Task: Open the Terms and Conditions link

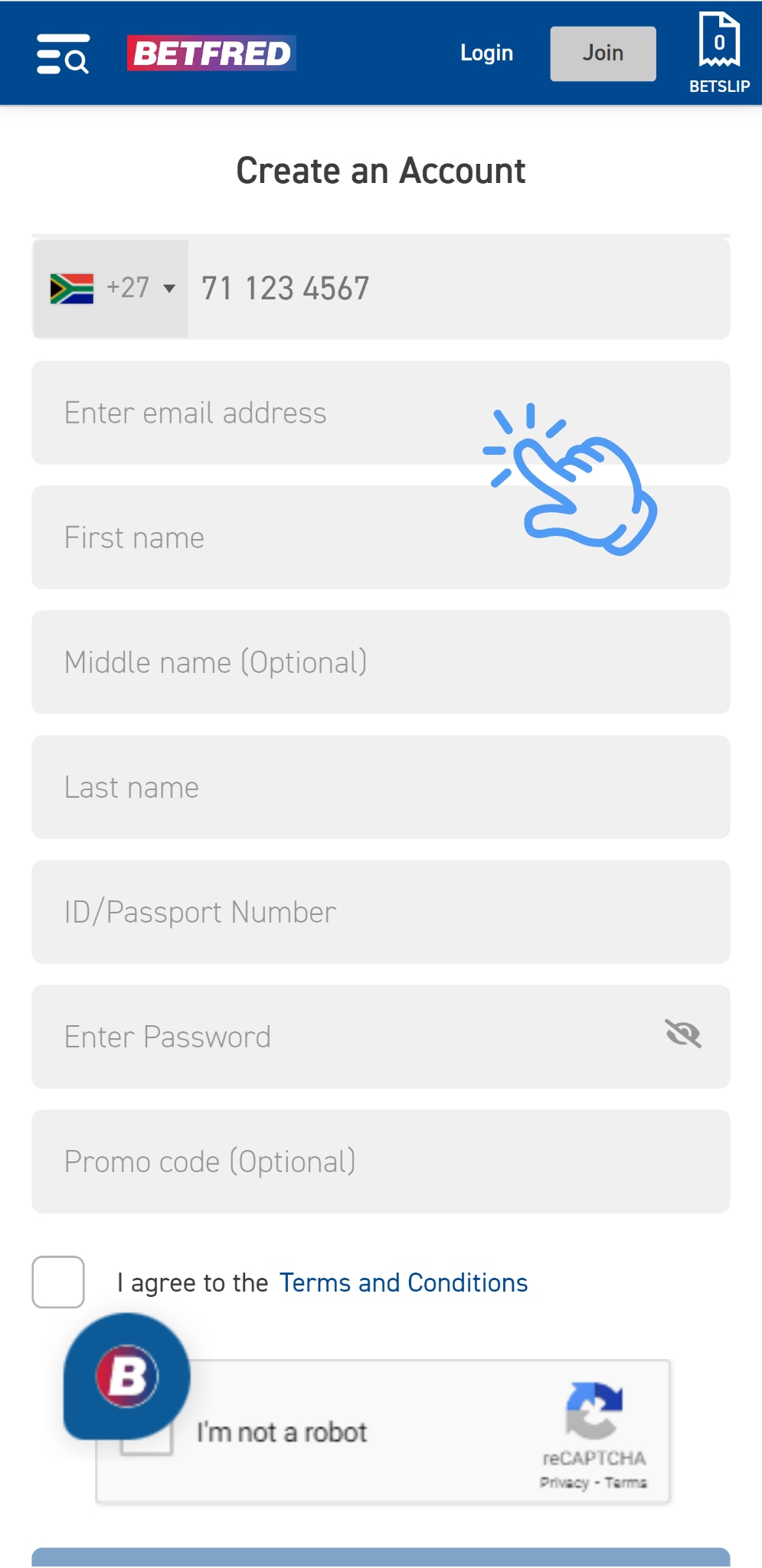Action: pyautogui.click(x=404, y=1282)
